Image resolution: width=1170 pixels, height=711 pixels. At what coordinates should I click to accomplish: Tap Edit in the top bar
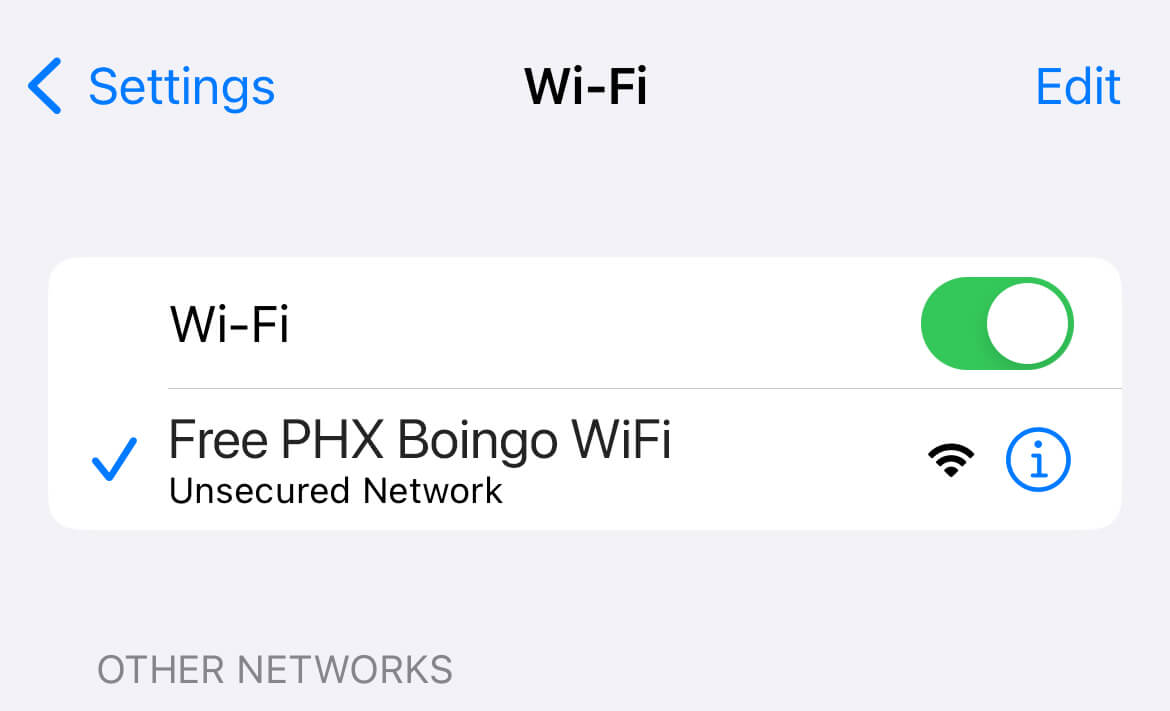coord(1077,86)
